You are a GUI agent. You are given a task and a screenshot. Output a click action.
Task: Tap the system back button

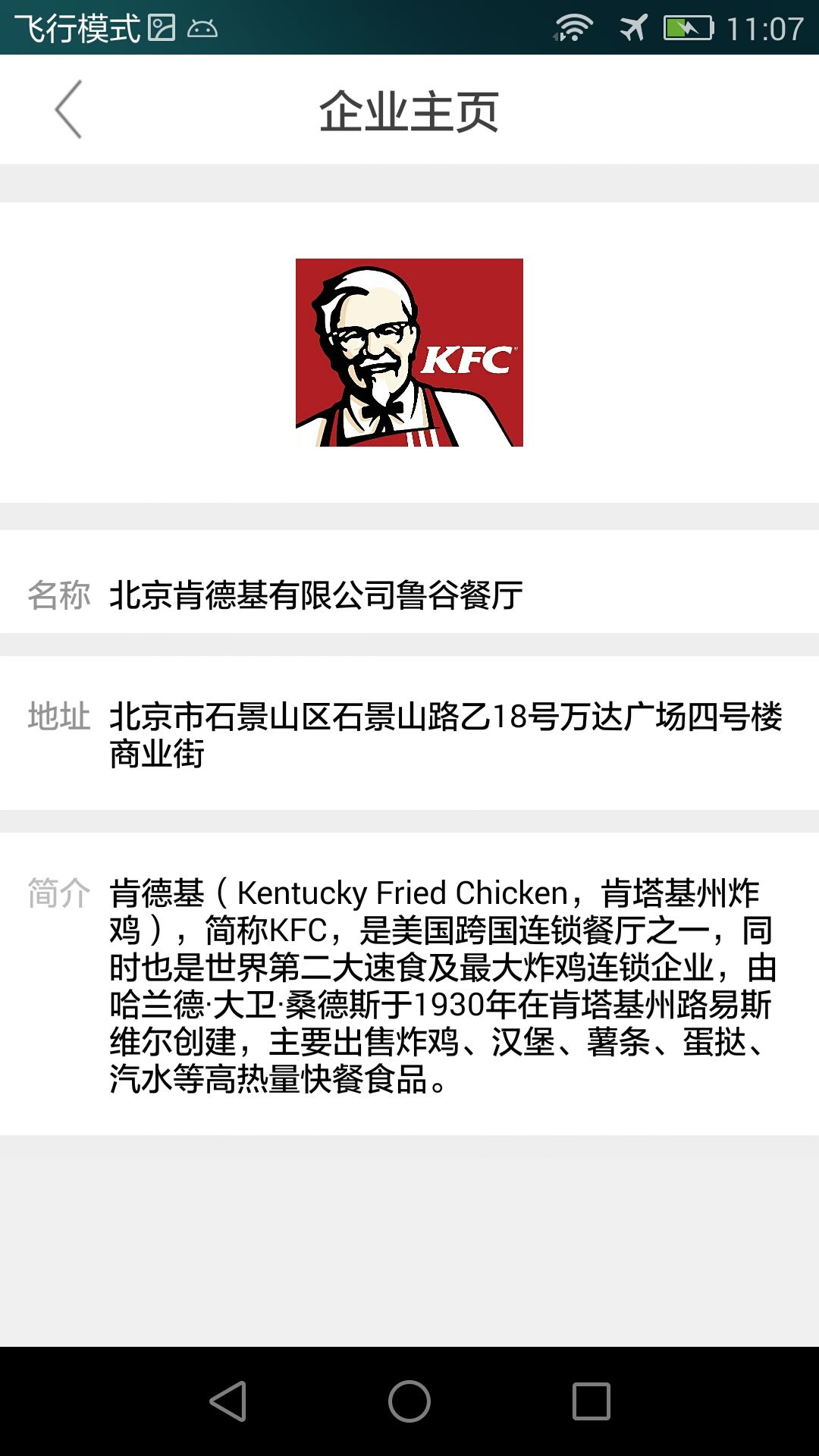click(227, 1401)
